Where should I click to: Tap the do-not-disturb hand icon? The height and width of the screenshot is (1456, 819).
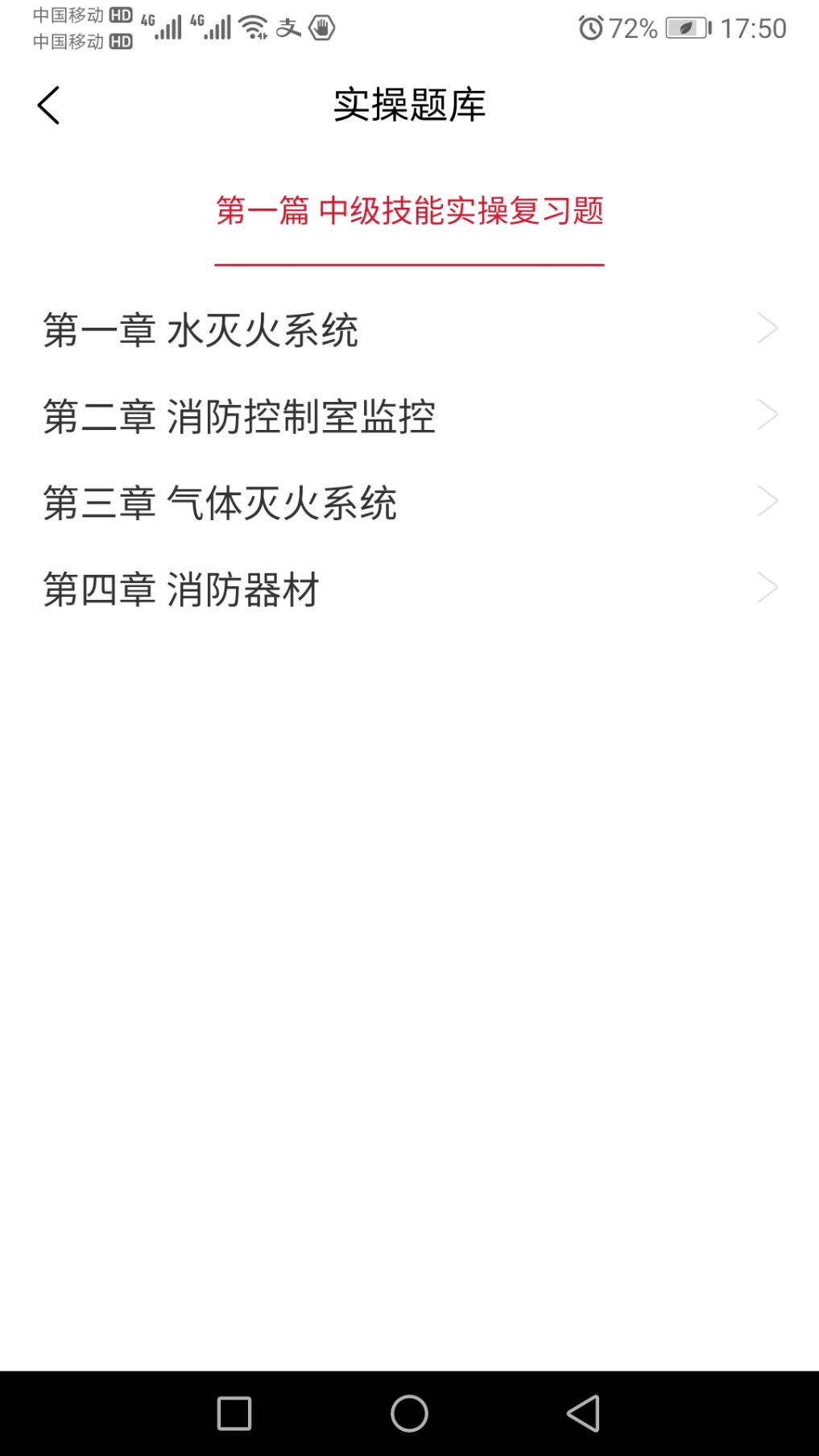click(x=321, y=29)
